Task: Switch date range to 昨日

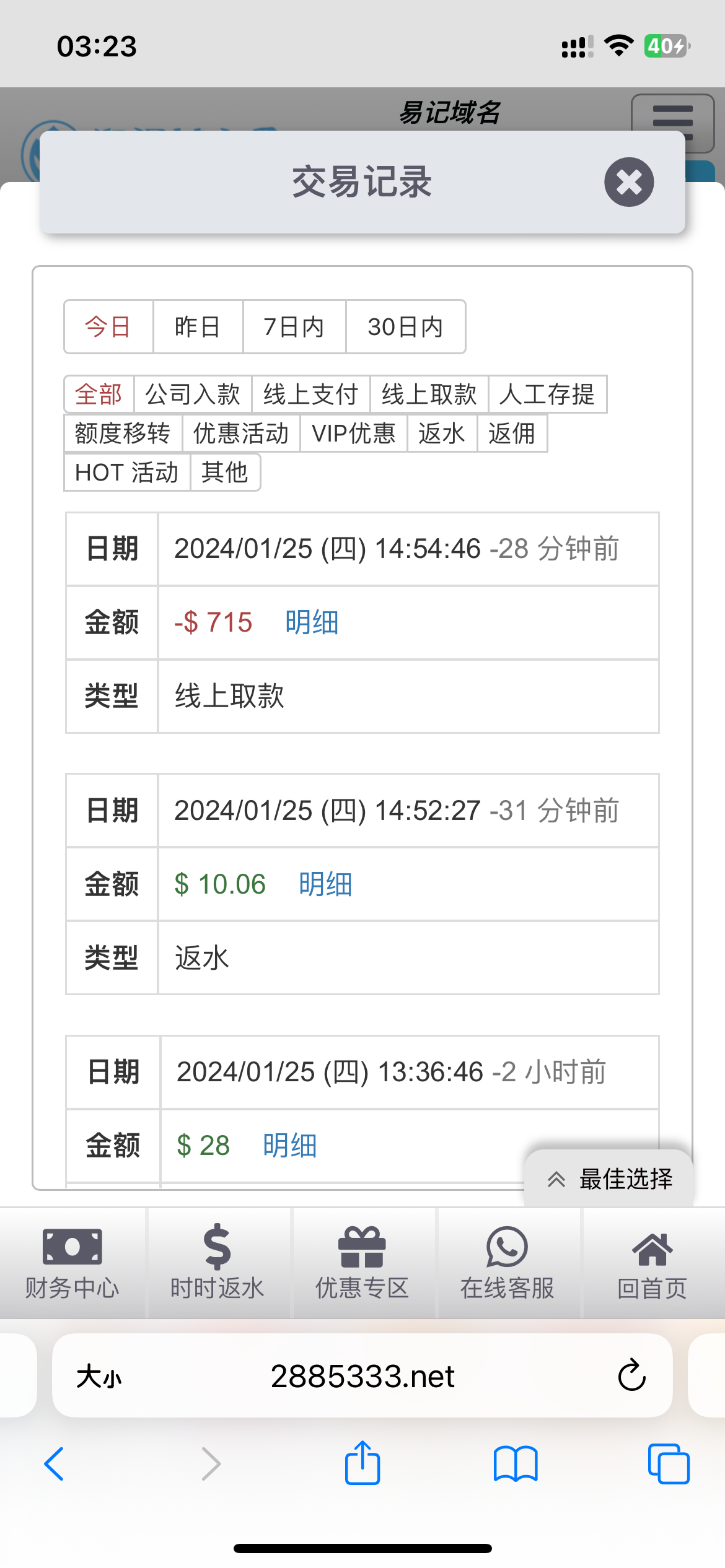Action: pyautogui.click(x=197, y=327)
